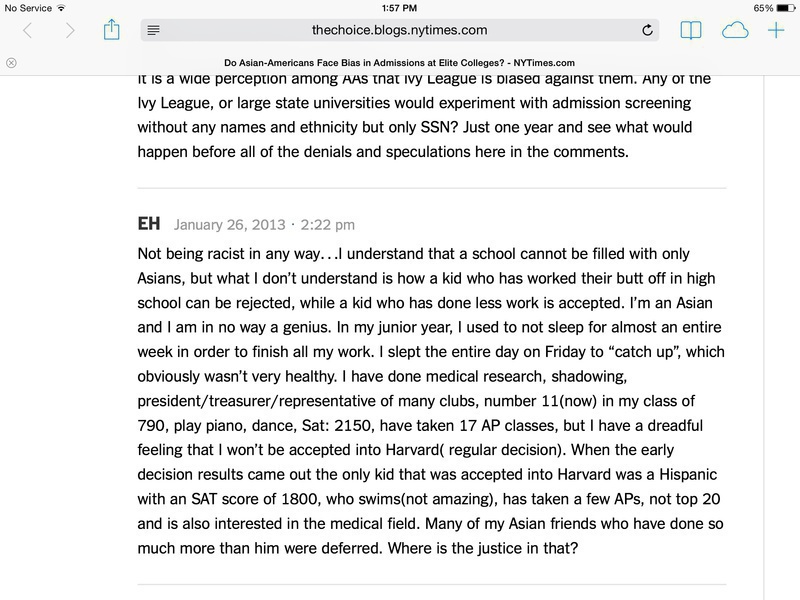Open the bookmarks panel
This screenshot has height=600, width=800.
tap(690, 30)
